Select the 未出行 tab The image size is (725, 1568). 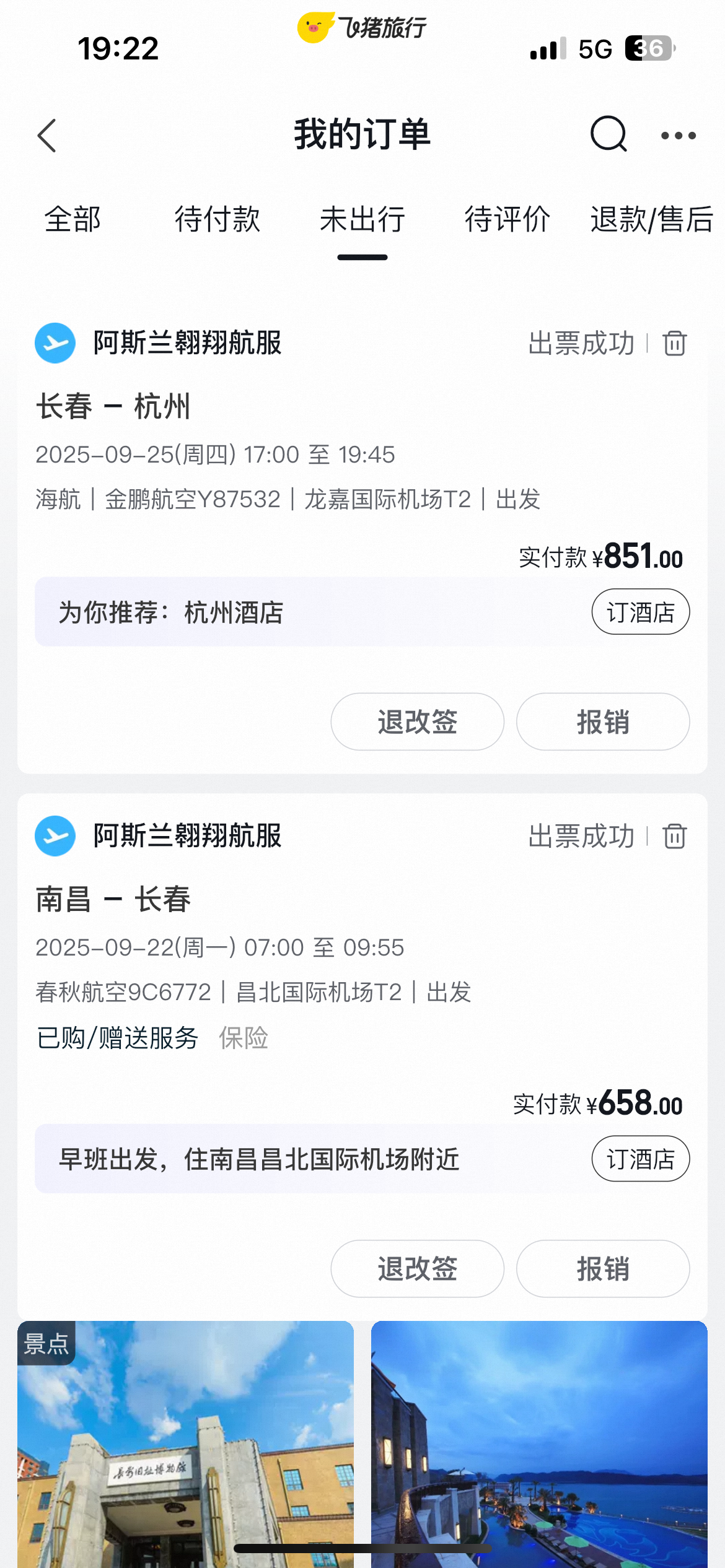[362, 219]
